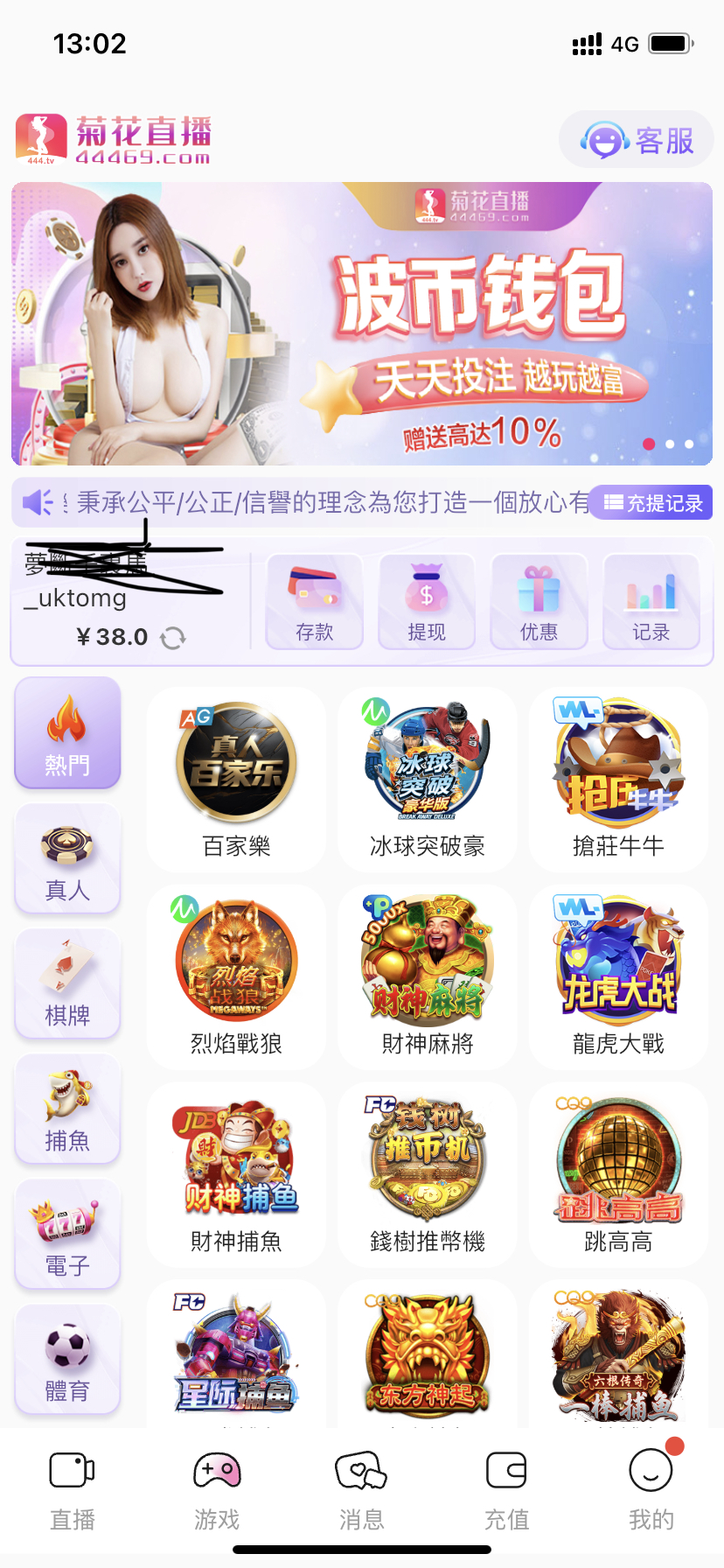Viewport: 724px width, 1568px height.
Task: Open 记录 history
Action: pyautogui.click(x=651, y=602)
